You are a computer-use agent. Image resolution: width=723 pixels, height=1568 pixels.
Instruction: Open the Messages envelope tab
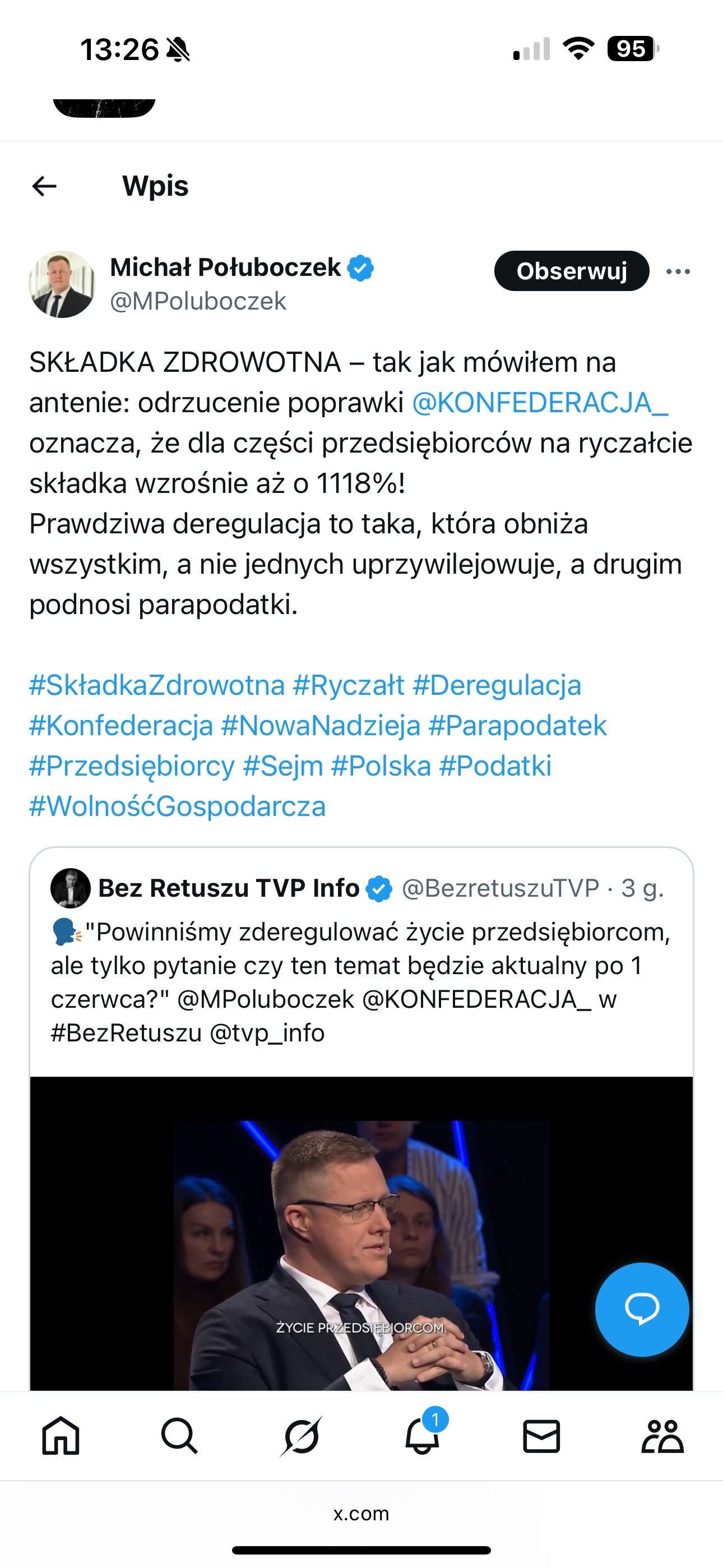(541, 1437)
